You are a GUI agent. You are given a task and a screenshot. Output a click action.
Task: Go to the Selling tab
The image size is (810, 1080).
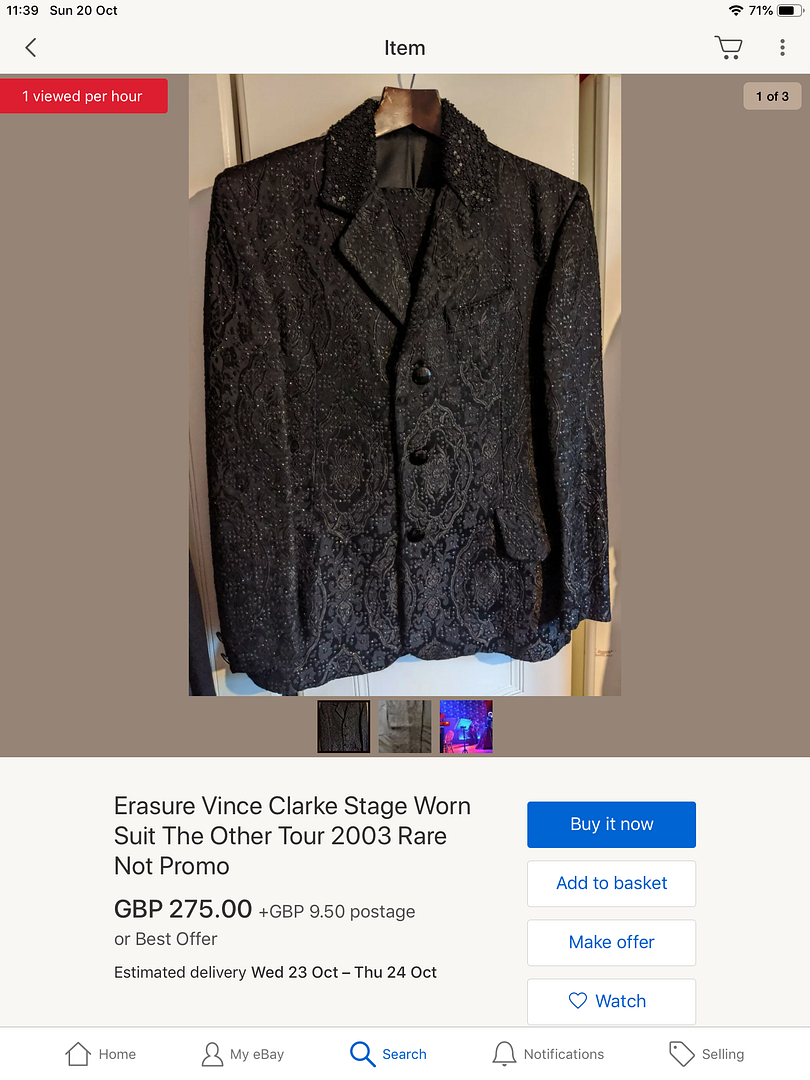pyautogui.click(x=706, y=1054)
